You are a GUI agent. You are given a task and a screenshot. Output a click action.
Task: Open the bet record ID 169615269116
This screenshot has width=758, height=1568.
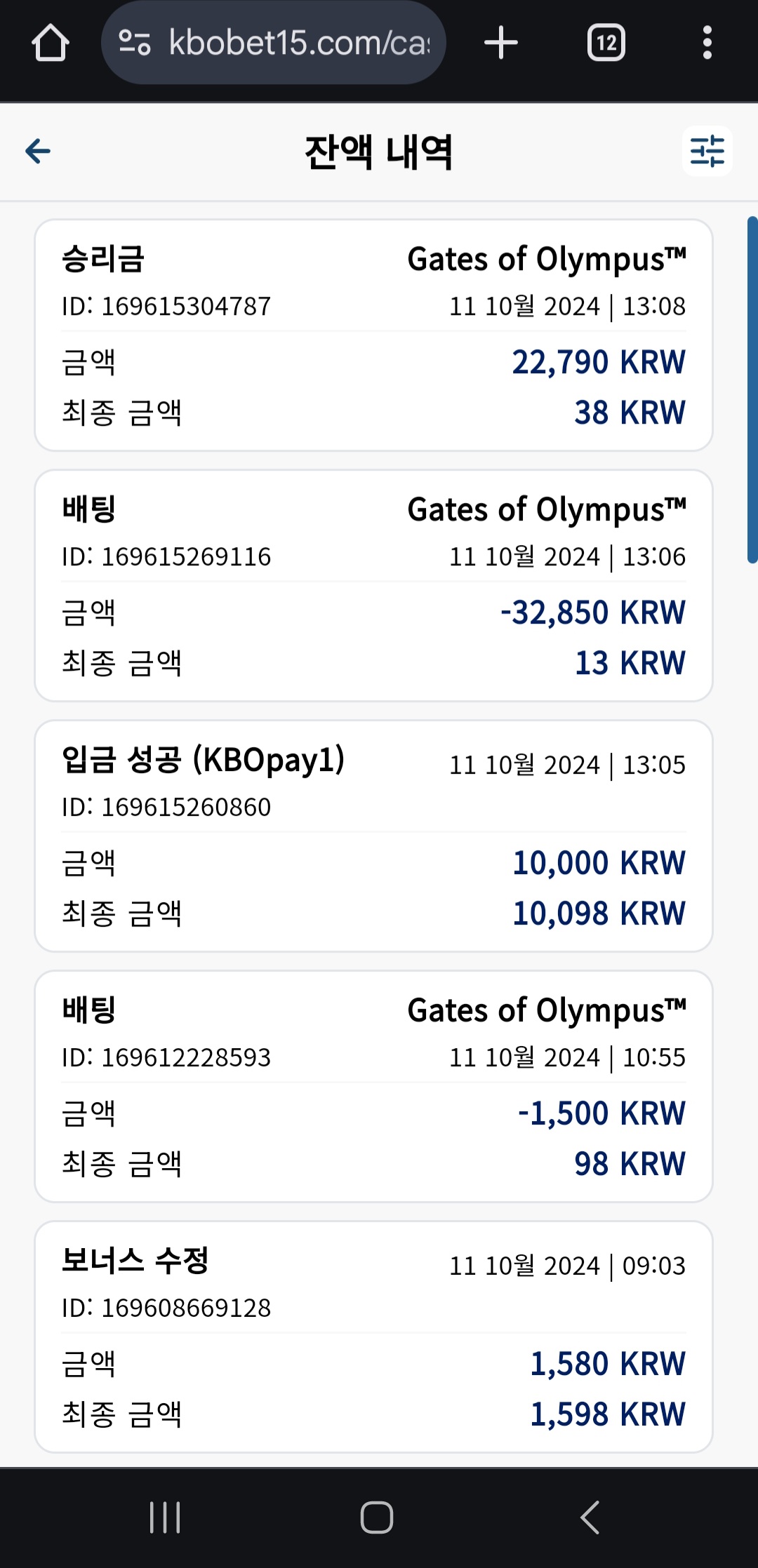click(374, 586)
